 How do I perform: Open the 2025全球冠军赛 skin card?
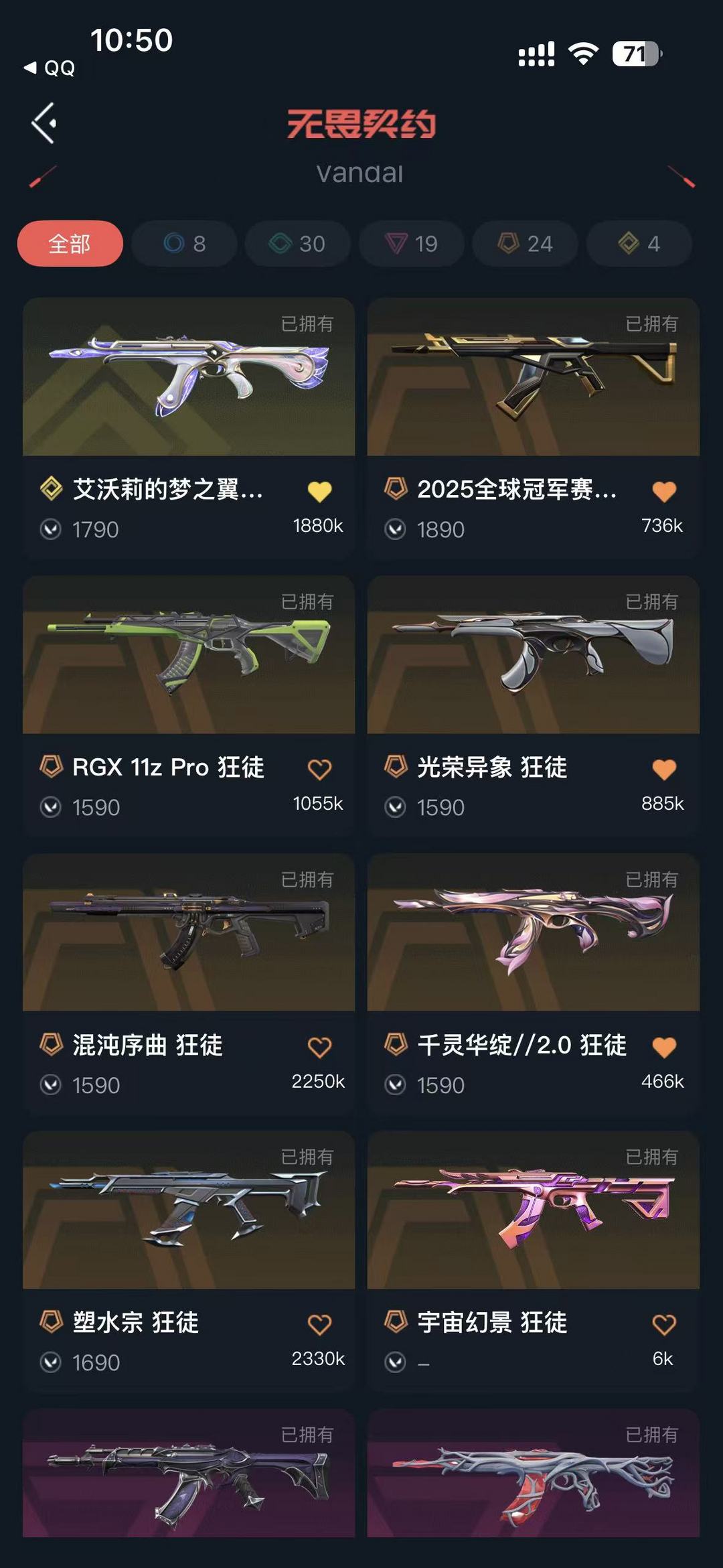pyautogui.click(x=534, y=428)
